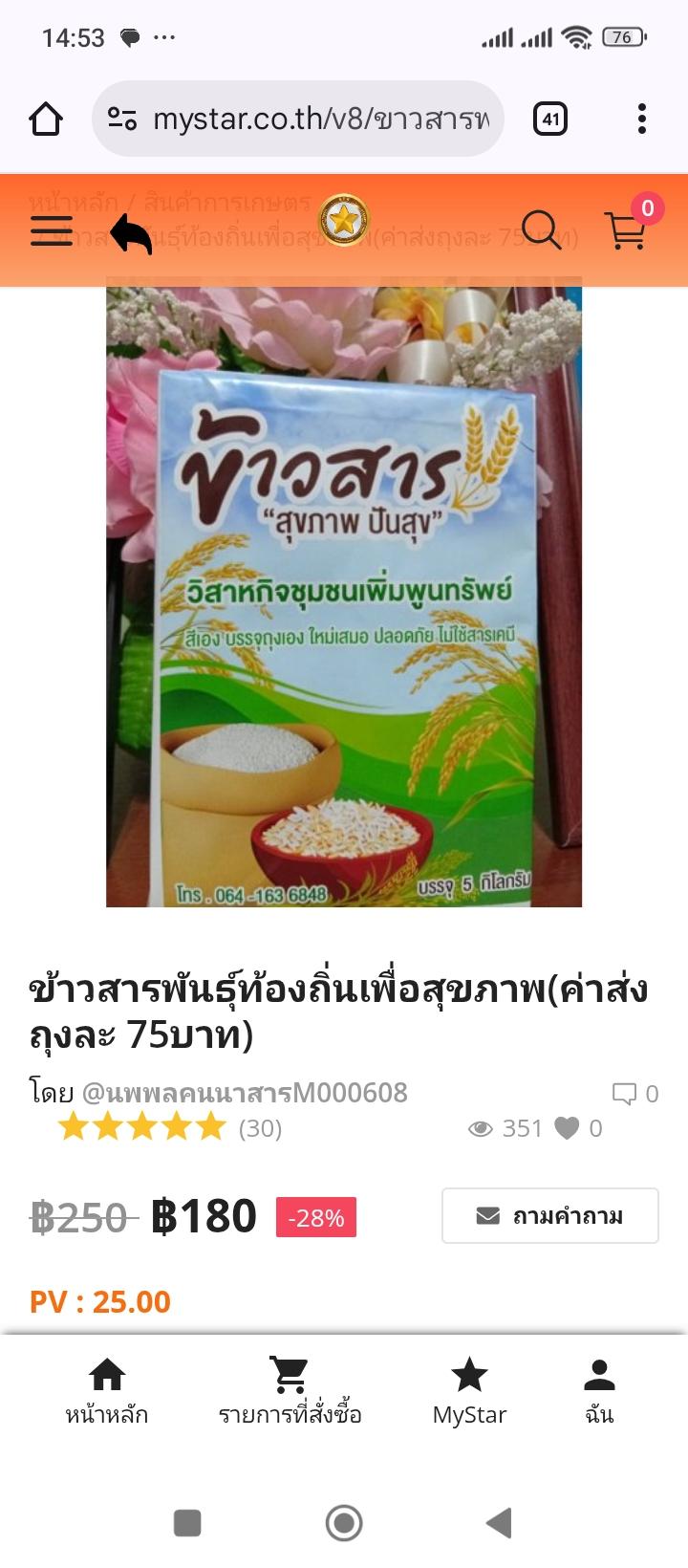The width and height of the screenshot is (688, 1568).
Task: Tap the system back button
Action: [x=499, y=1522]
